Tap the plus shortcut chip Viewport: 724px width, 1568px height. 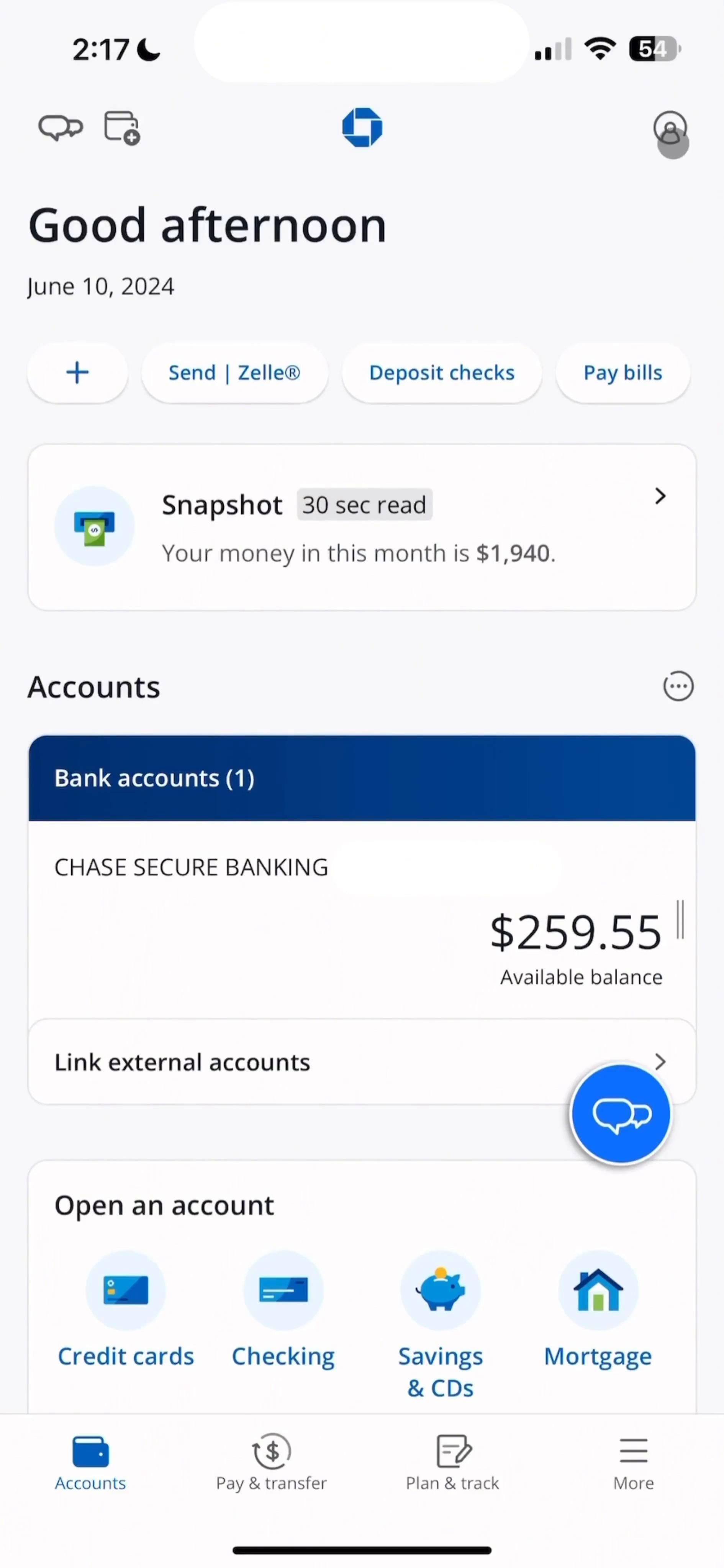[77, 372]
